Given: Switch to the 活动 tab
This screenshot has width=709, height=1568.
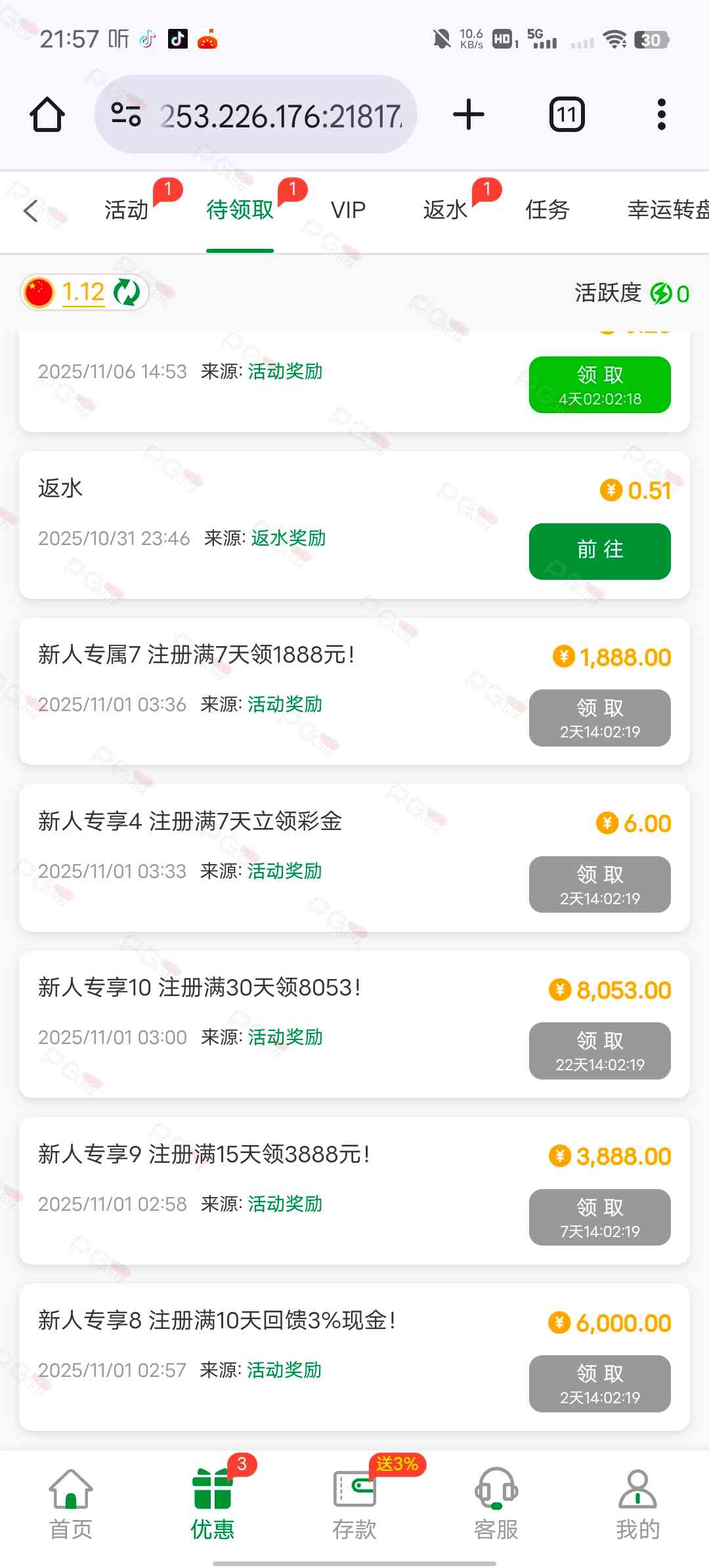Looking at the screenshot, I should 127,210.
